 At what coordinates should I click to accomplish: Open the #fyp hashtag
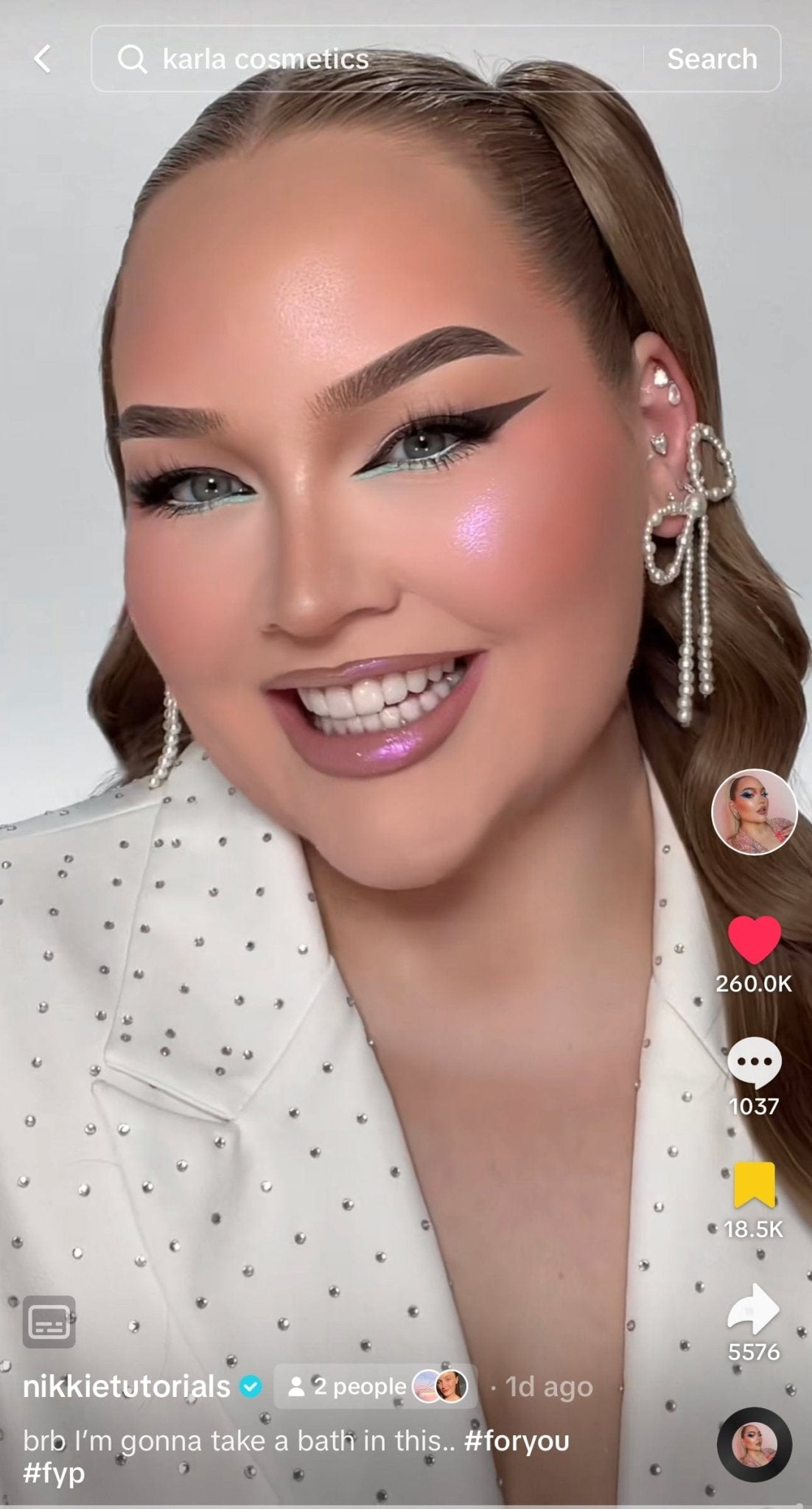pyautogui.click(x=55, y=1474)
